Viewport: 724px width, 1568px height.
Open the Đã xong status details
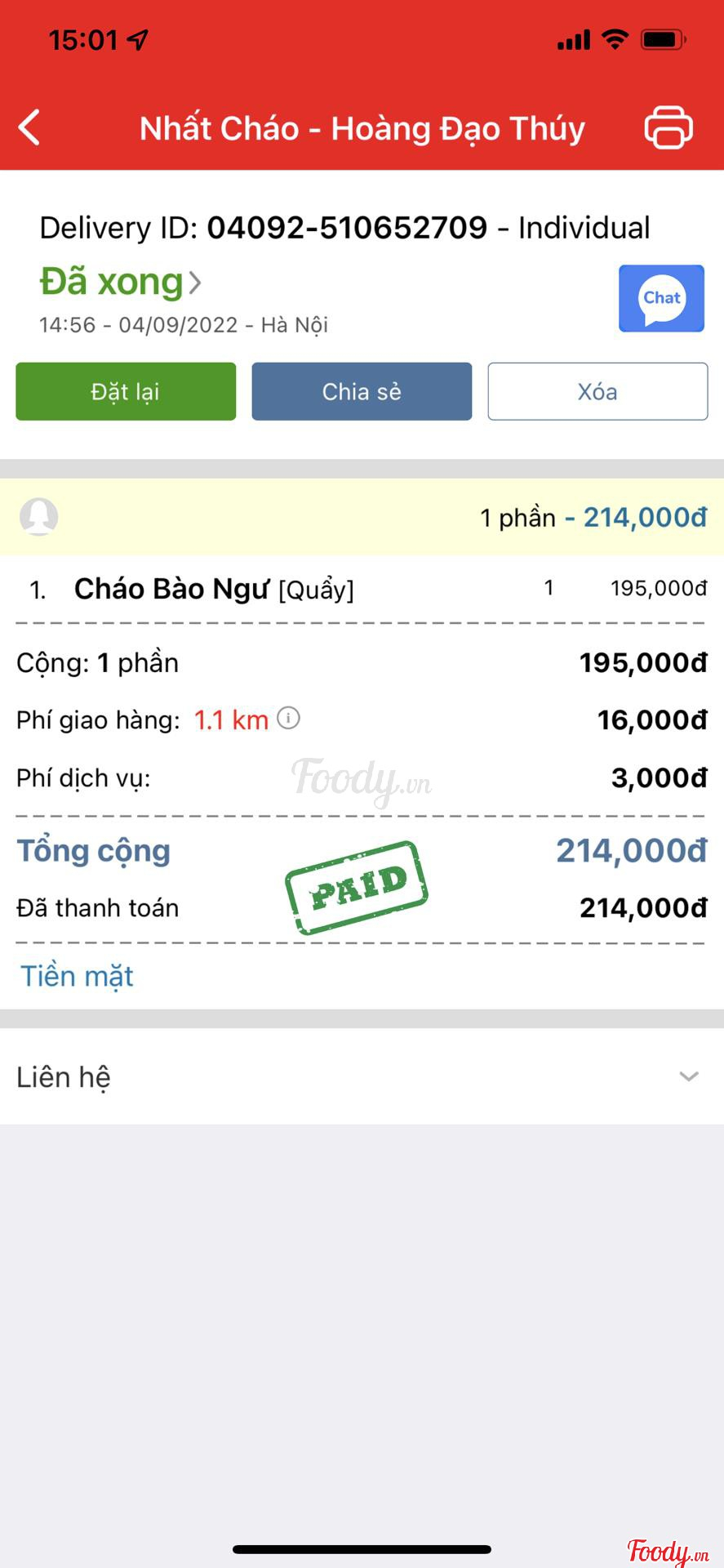pos(121,283)
